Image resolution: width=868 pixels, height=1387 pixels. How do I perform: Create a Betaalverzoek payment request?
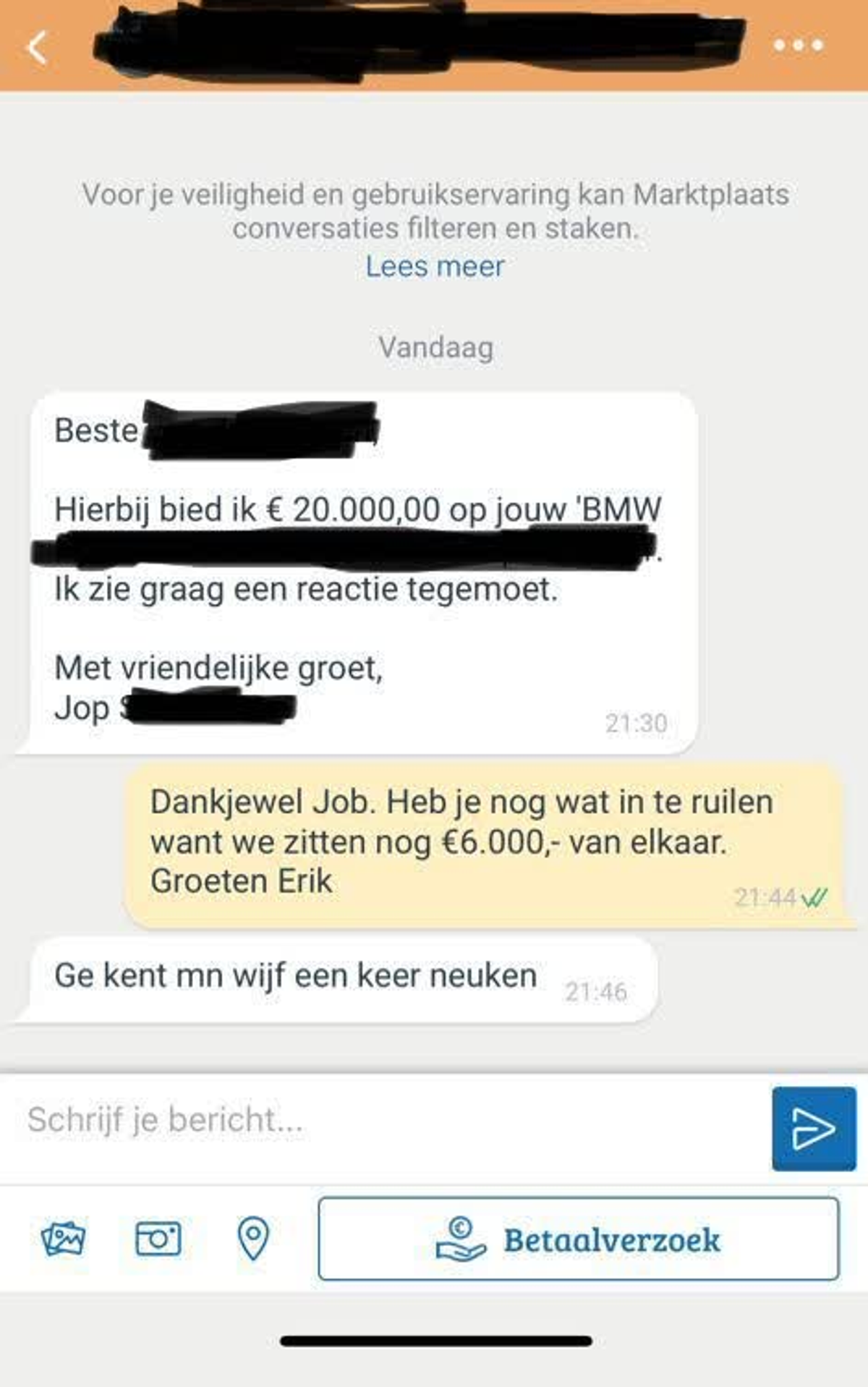[x=579, y=1239]
